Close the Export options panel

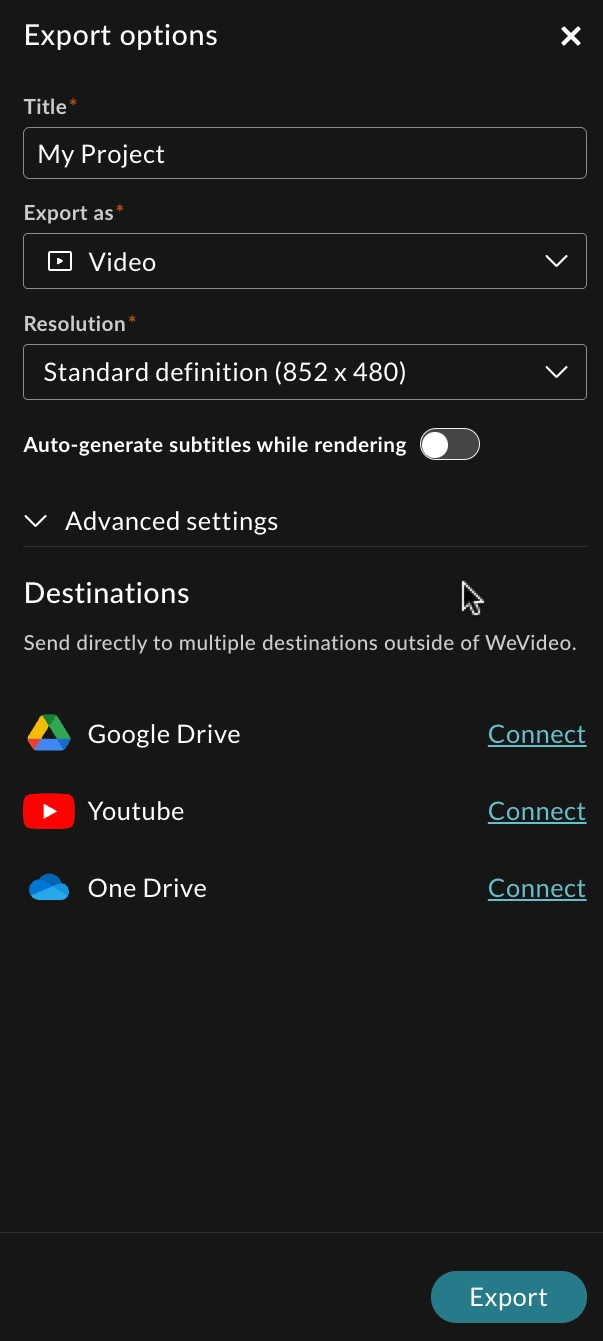[571, 37]
